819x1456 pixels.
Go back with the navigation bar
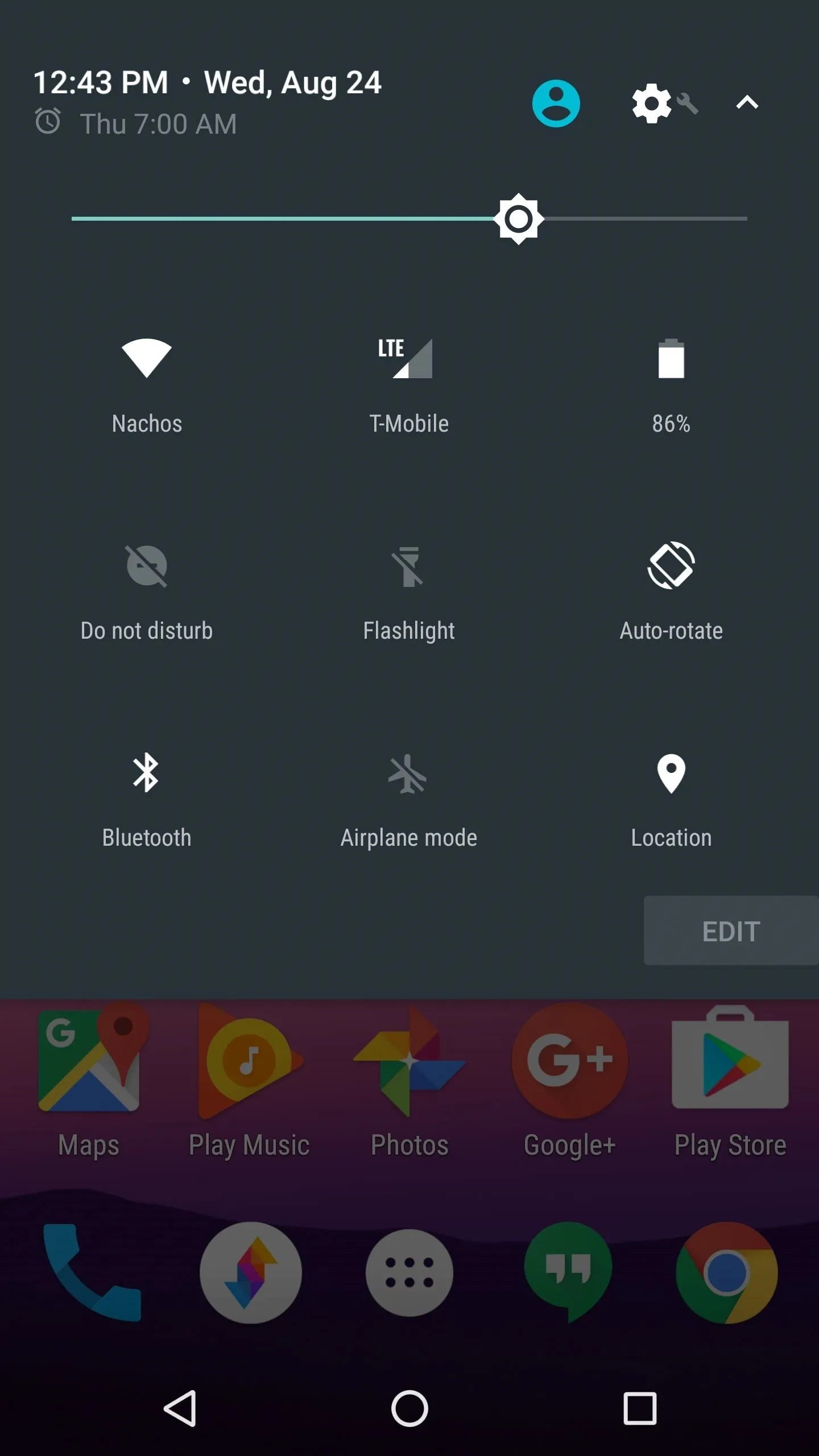[x=180, y=1408]
